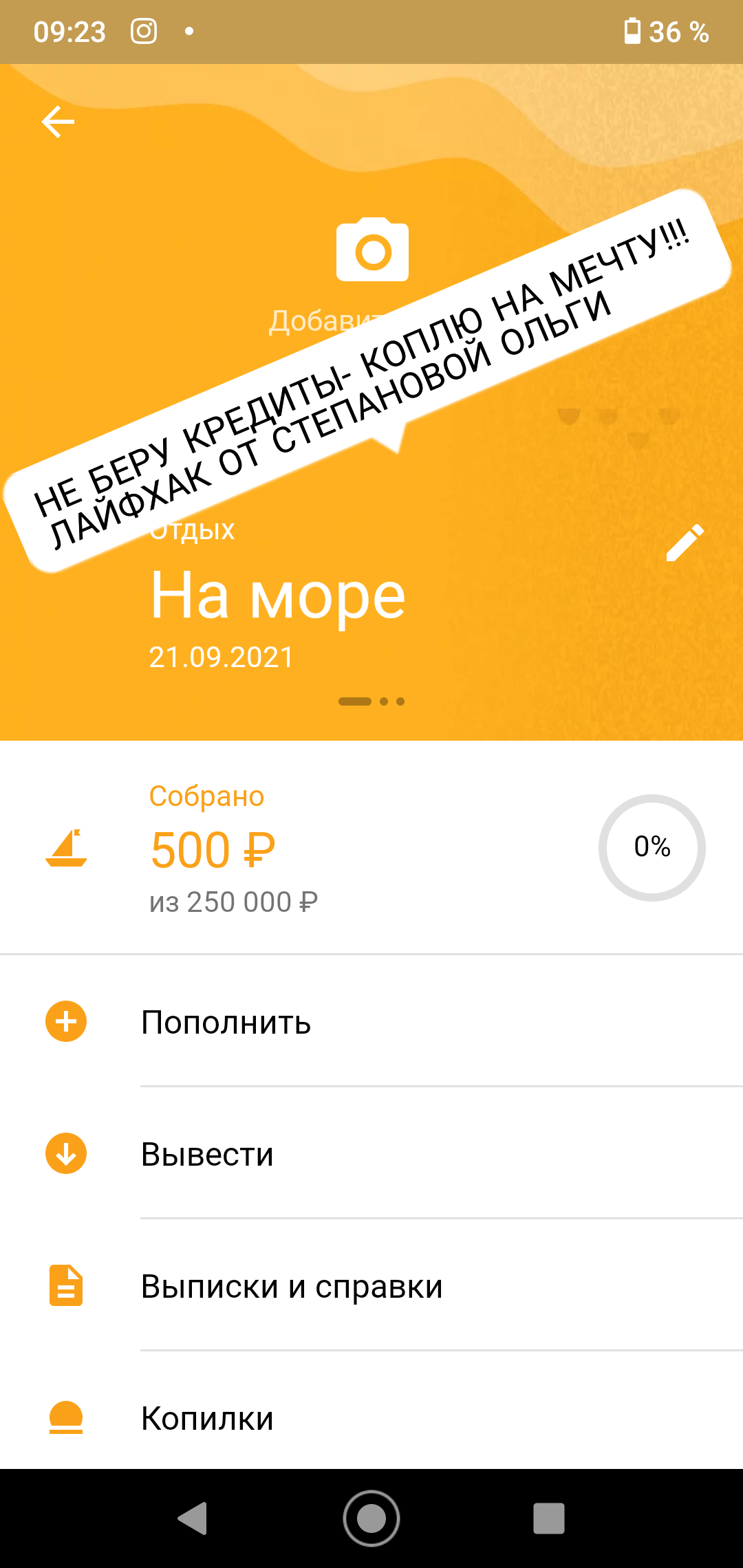Open Выписки и справки
The image size is (743, 1568).
291,1286
